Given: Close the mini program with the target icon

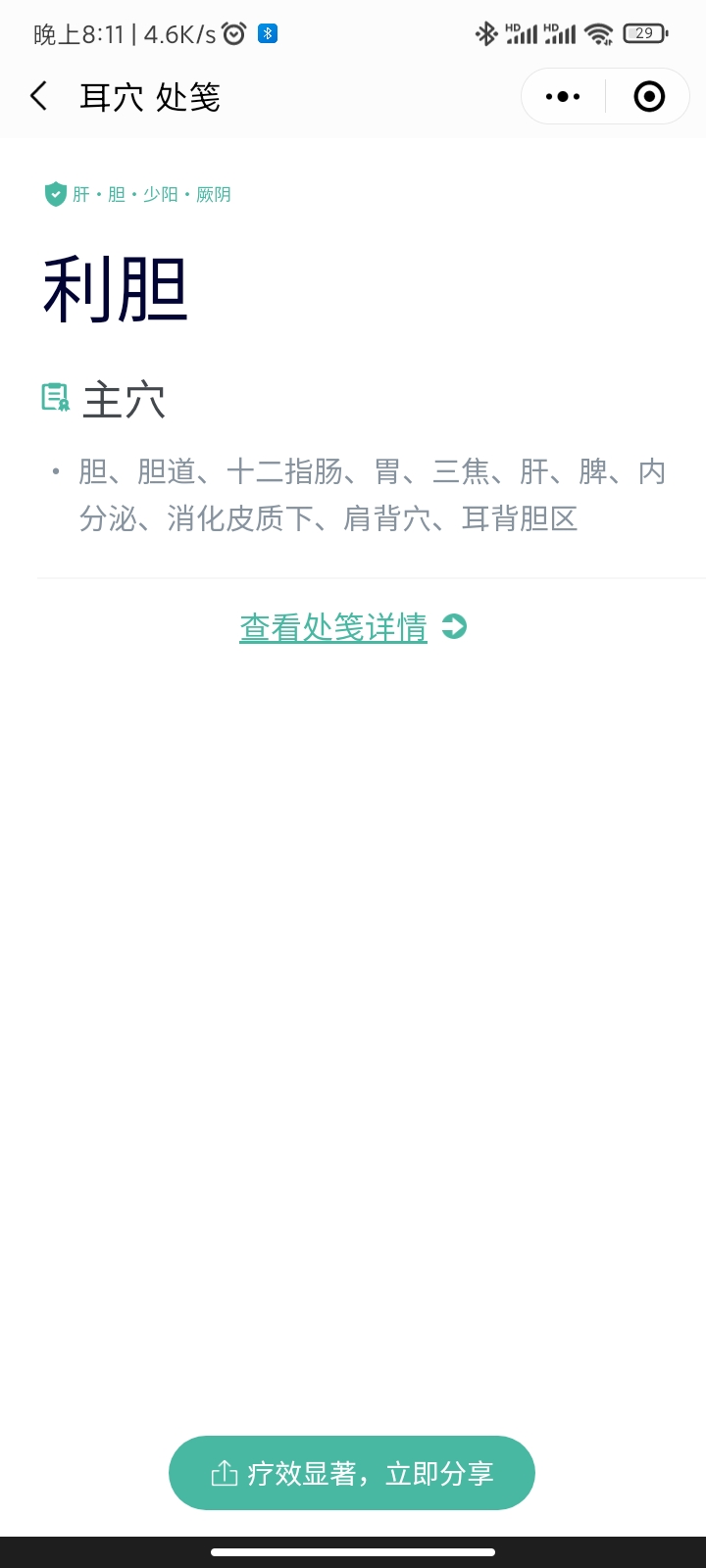Looking at the screenshot, I should (649, 96).
